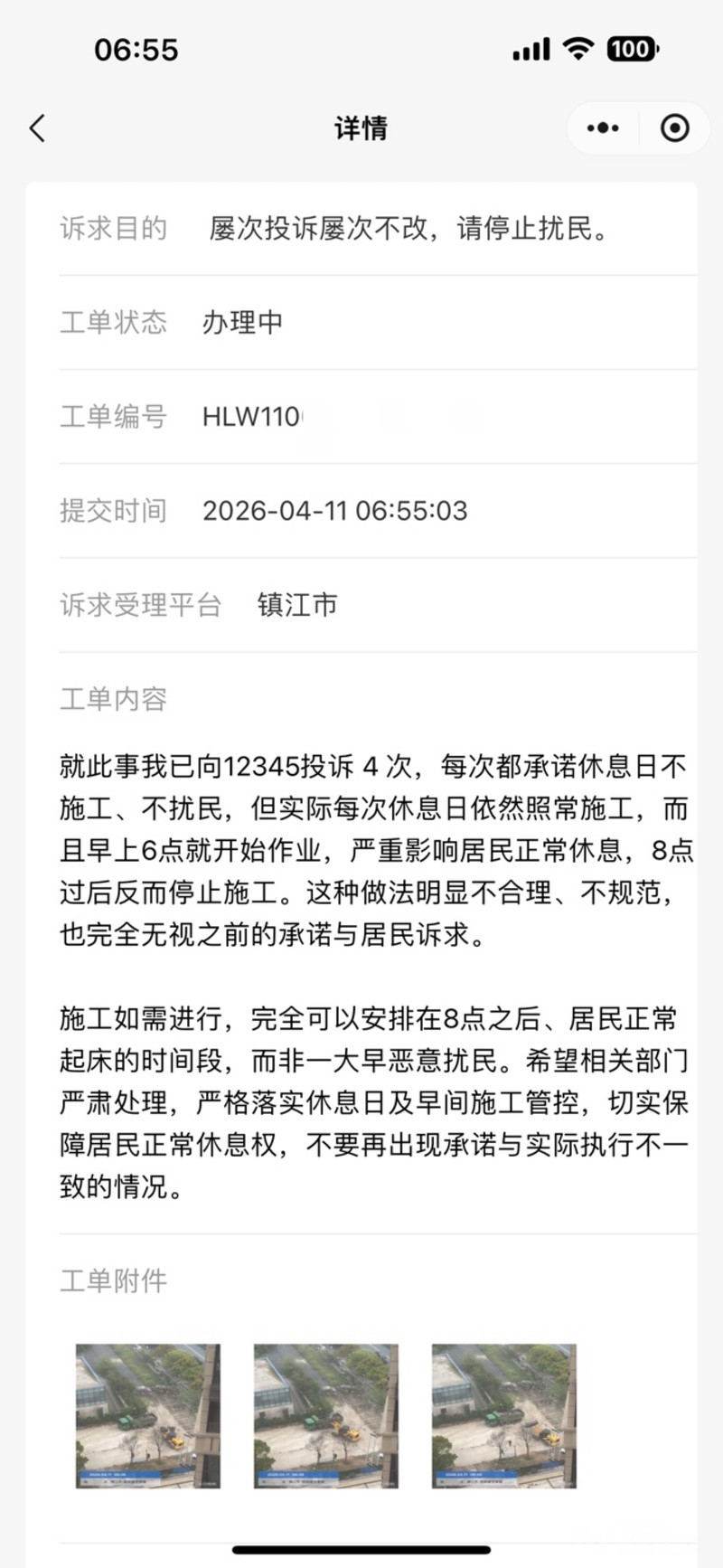Screen dimensions: 723x1568
Task: View the second attachment photo
Action: tap(325, 1415)
